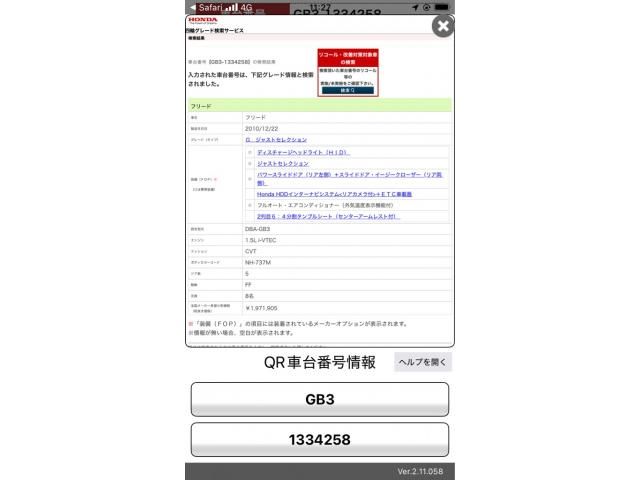640x480 pixels.
Task: Open the G・ジャストセレクション grade link
Action: (x=276, y=140)
